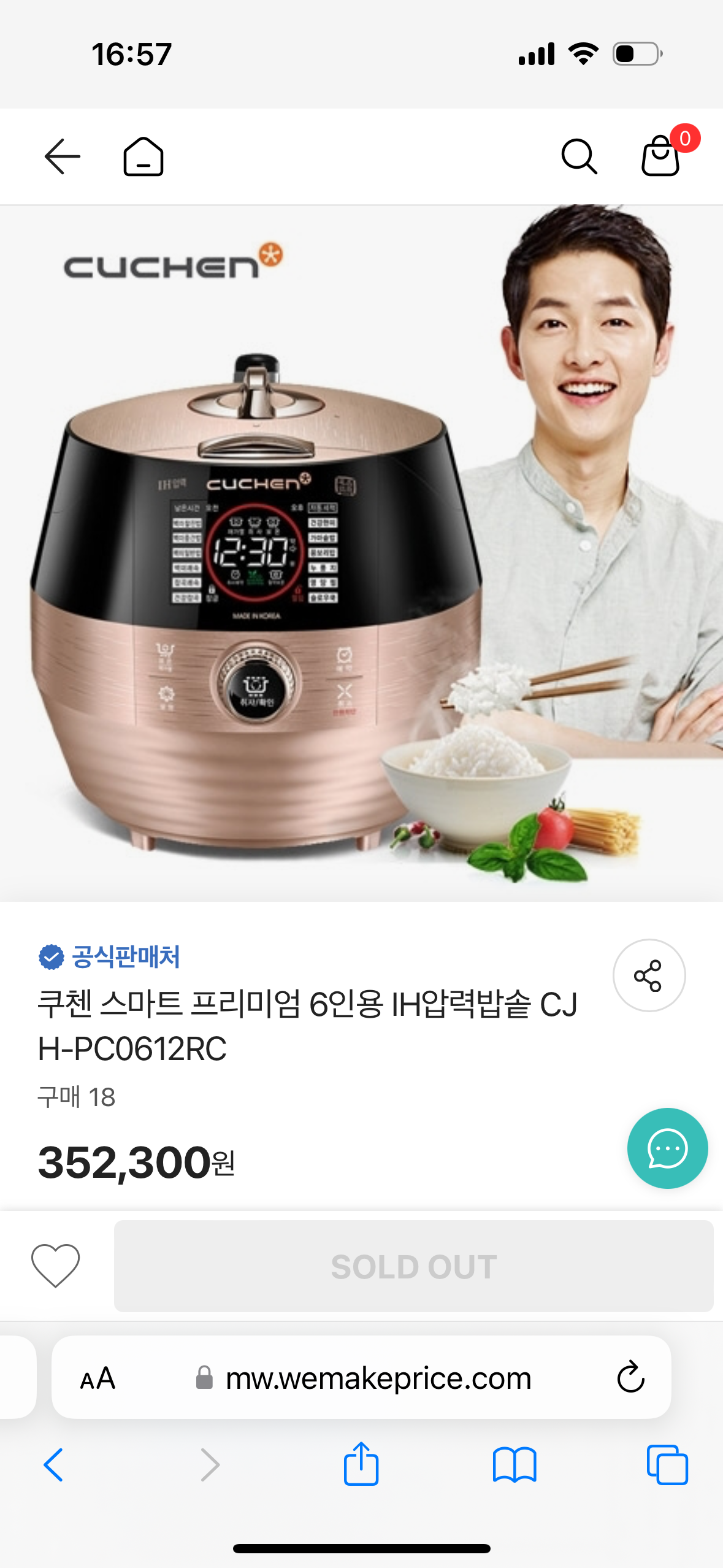The width and height of the screenshot is (723, 1568).
Task: Open the shopping cart
Action: [661, 156]
